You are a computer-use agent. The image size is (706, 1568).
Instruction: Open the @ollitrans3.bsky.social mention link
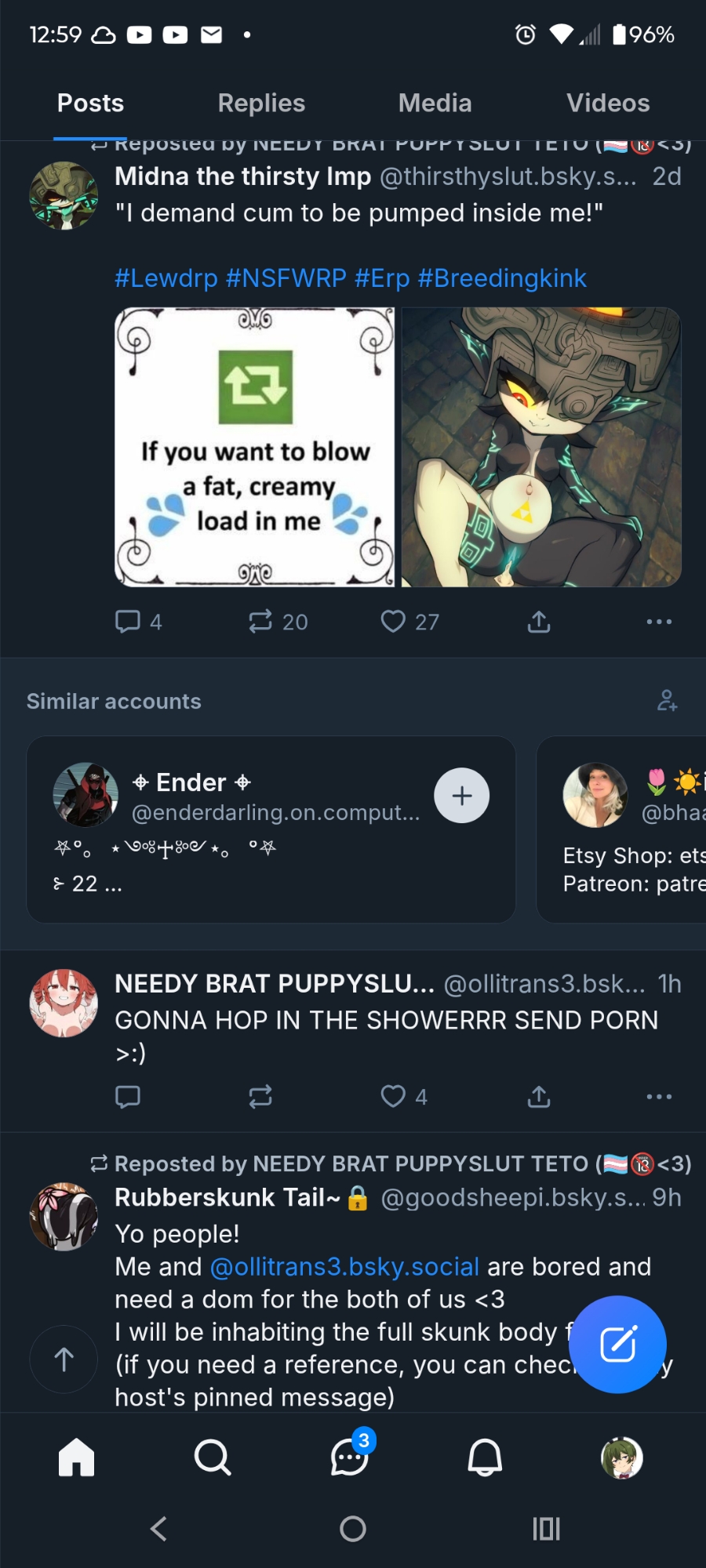[344, 1267]
